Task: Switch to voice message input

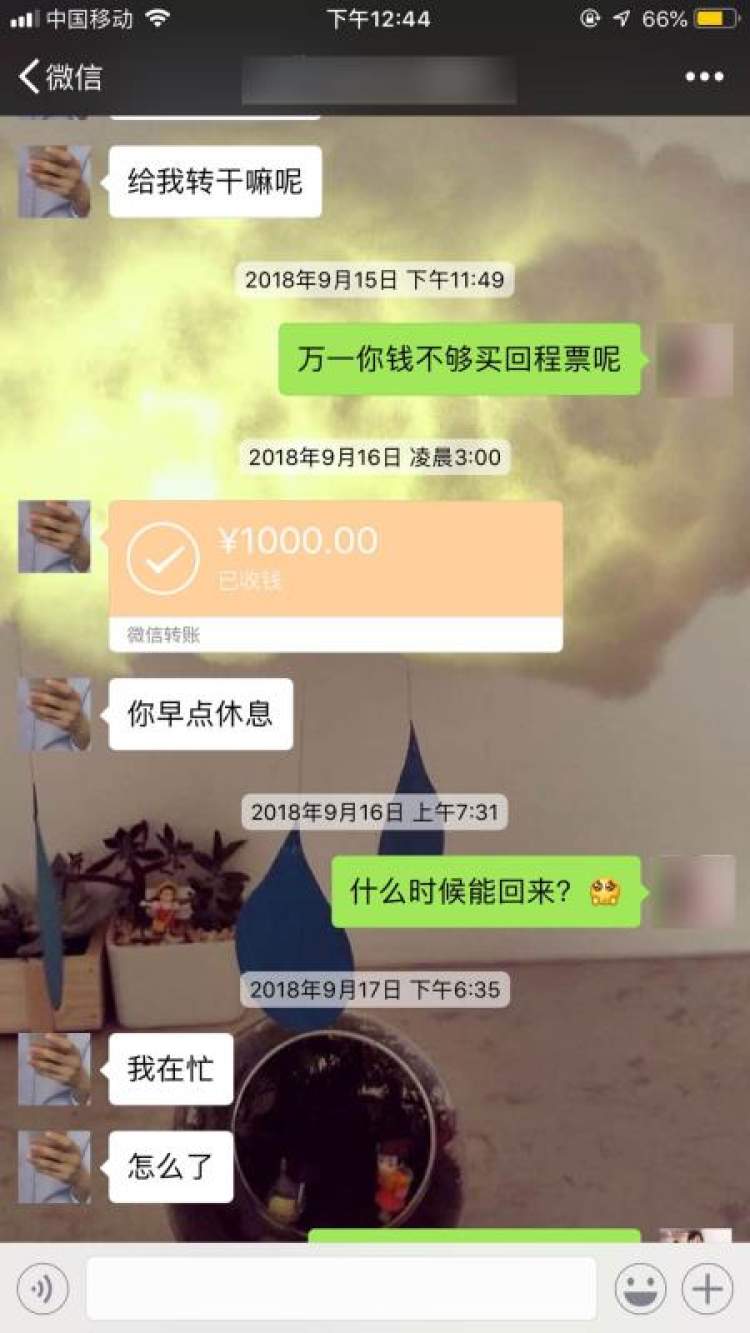Action: [43, 1289]
